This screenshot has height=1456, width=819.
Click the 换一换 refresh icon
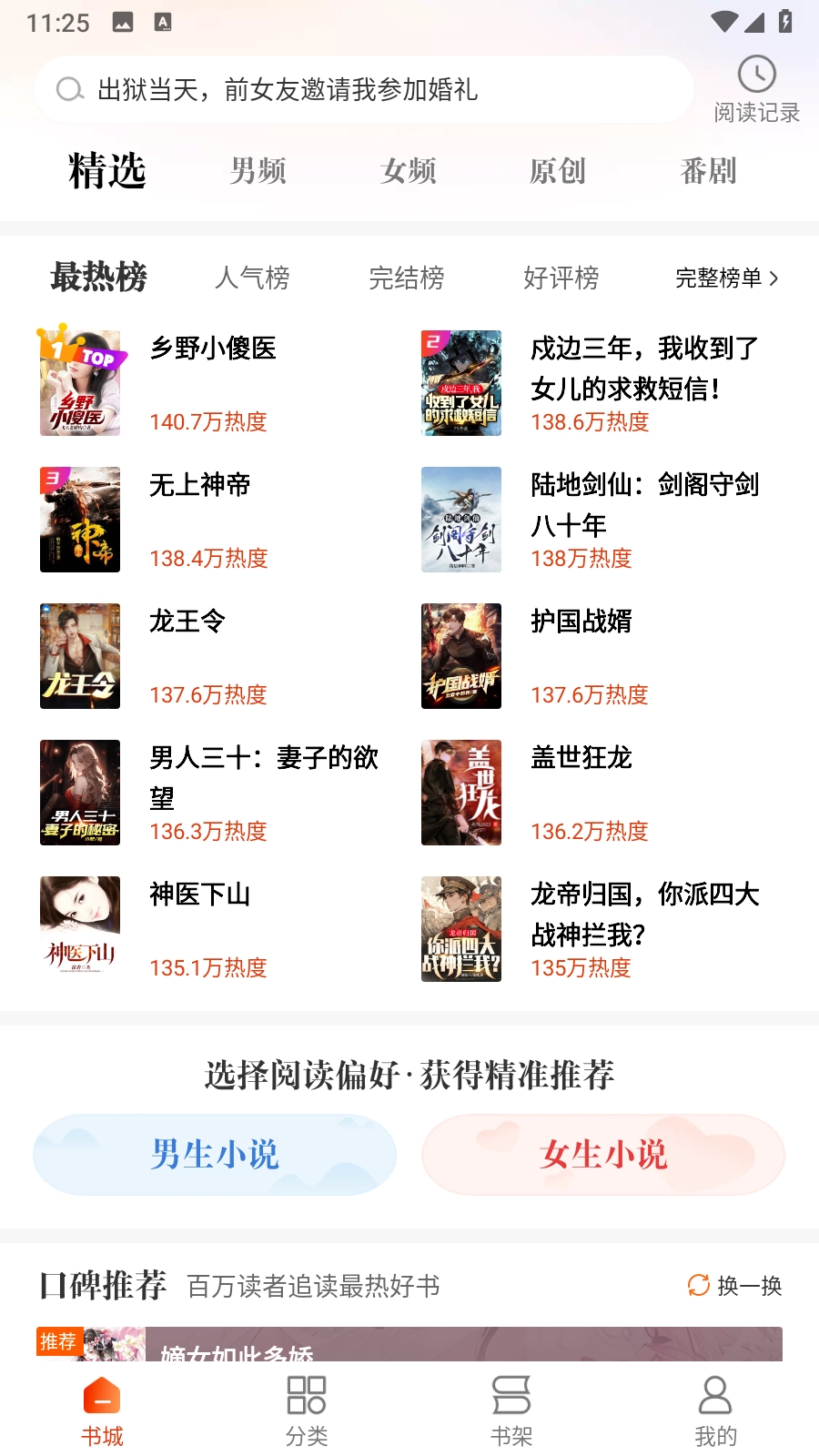coord(697,1287)
